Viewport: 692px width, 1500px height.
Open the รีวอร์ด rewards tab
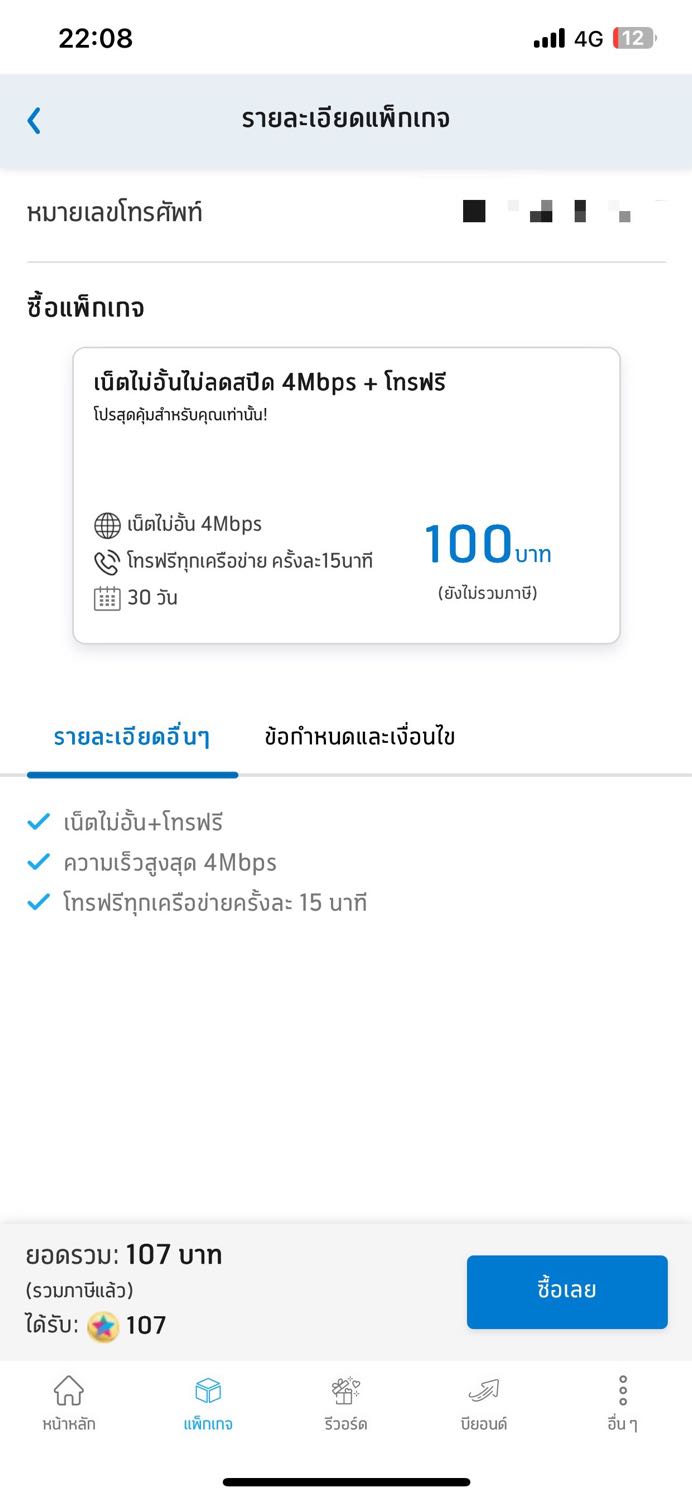coord(346,1403)
